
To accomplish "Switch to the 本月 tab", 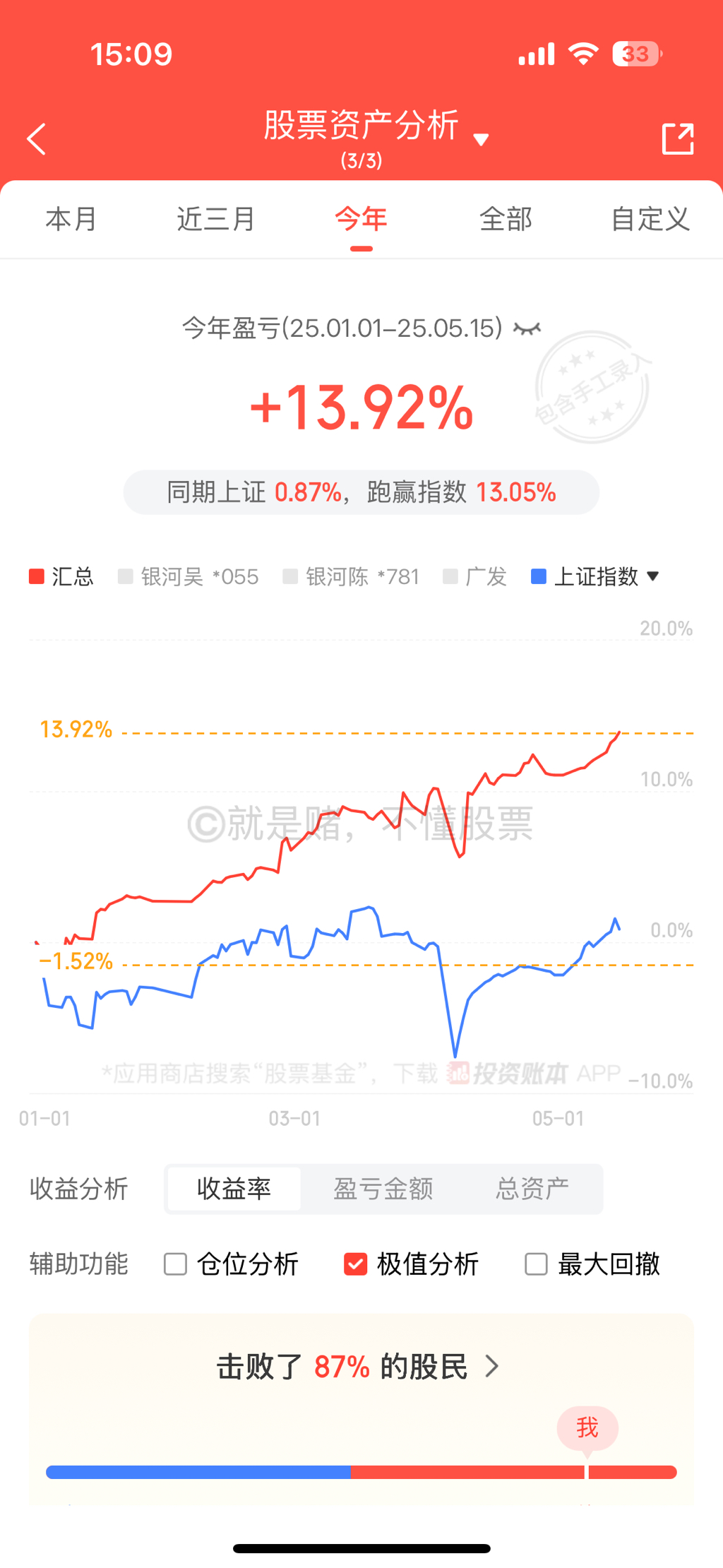I will [71, 219].
